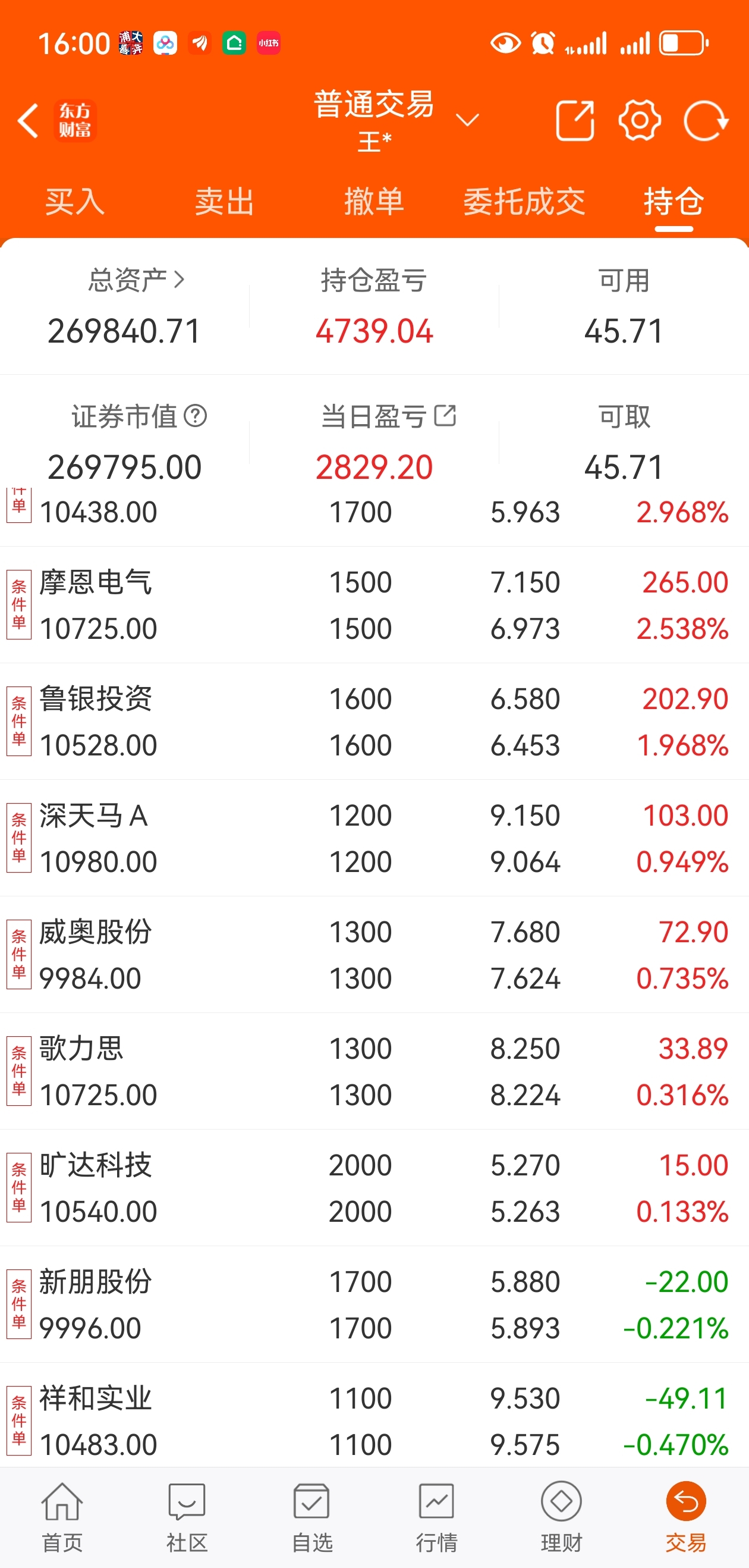Viewport: 749px width, 1568px height.
Task: Go to the 首页 tab
Action: tap(62, 1518)
